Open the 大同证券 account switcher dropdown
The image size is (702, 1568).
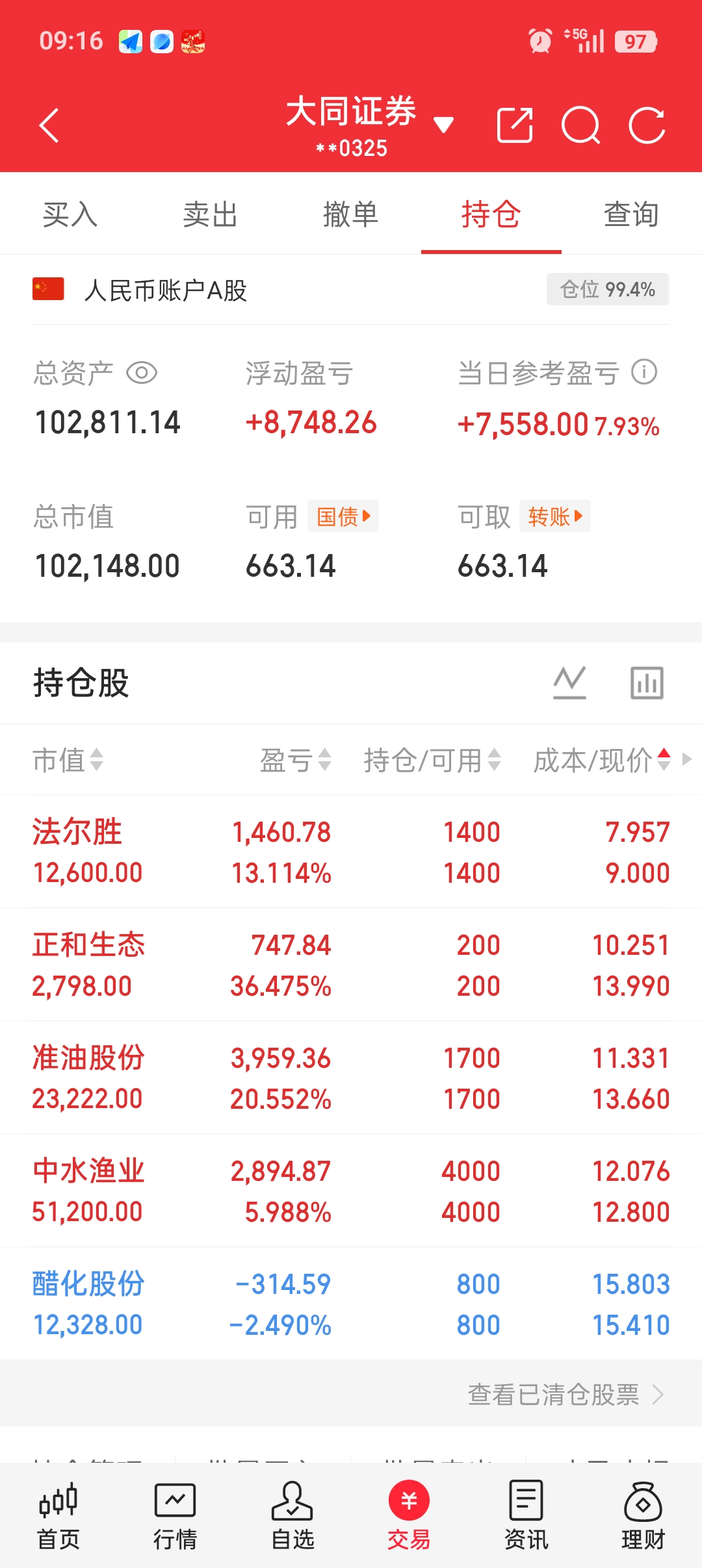(x=443, y=124)
